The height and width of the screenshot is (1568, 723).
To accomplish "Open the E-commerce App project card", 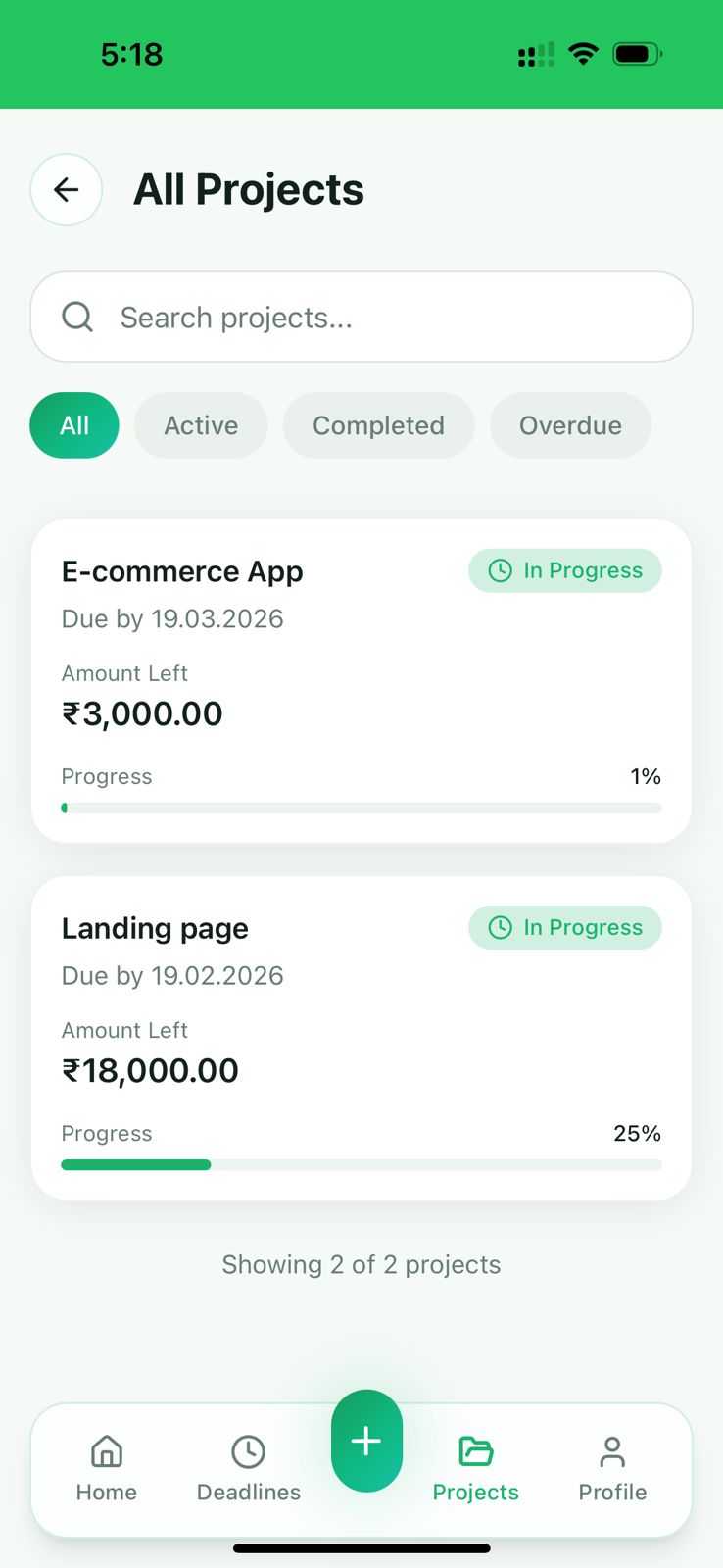I will [x=361, y=680].
